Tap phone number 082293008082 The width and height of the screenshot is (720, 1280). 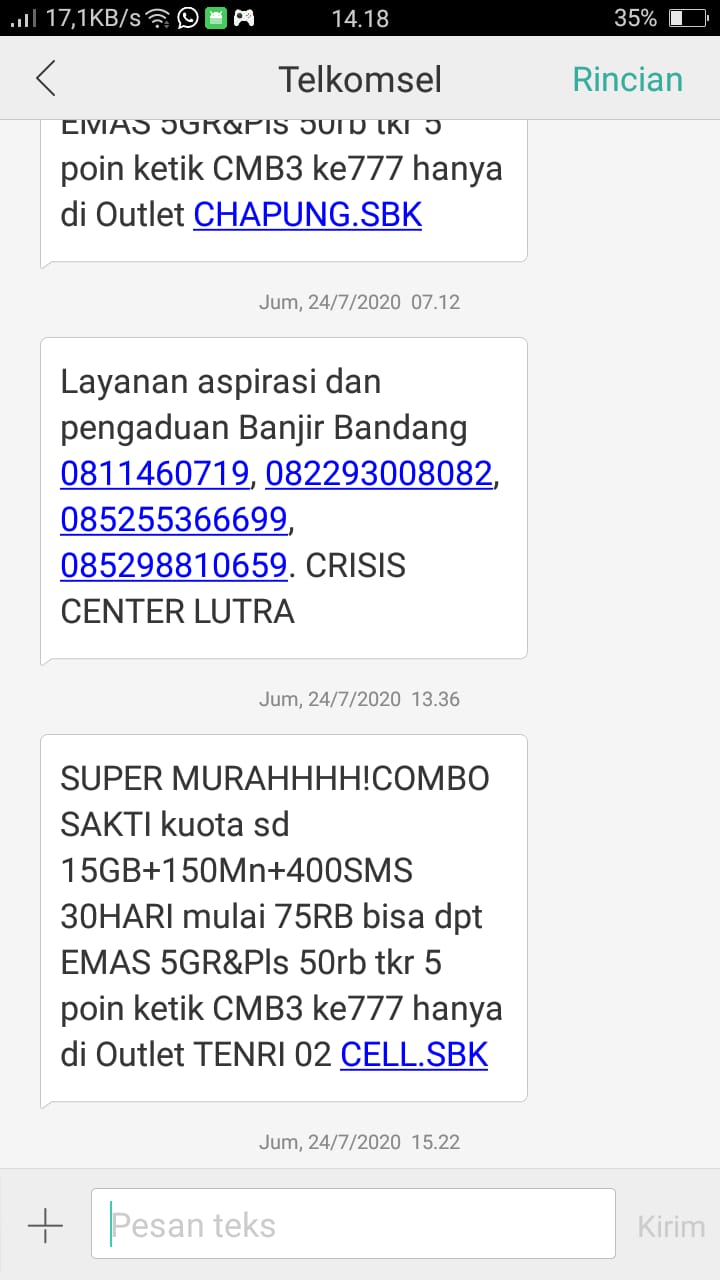(x=379, y=474)
